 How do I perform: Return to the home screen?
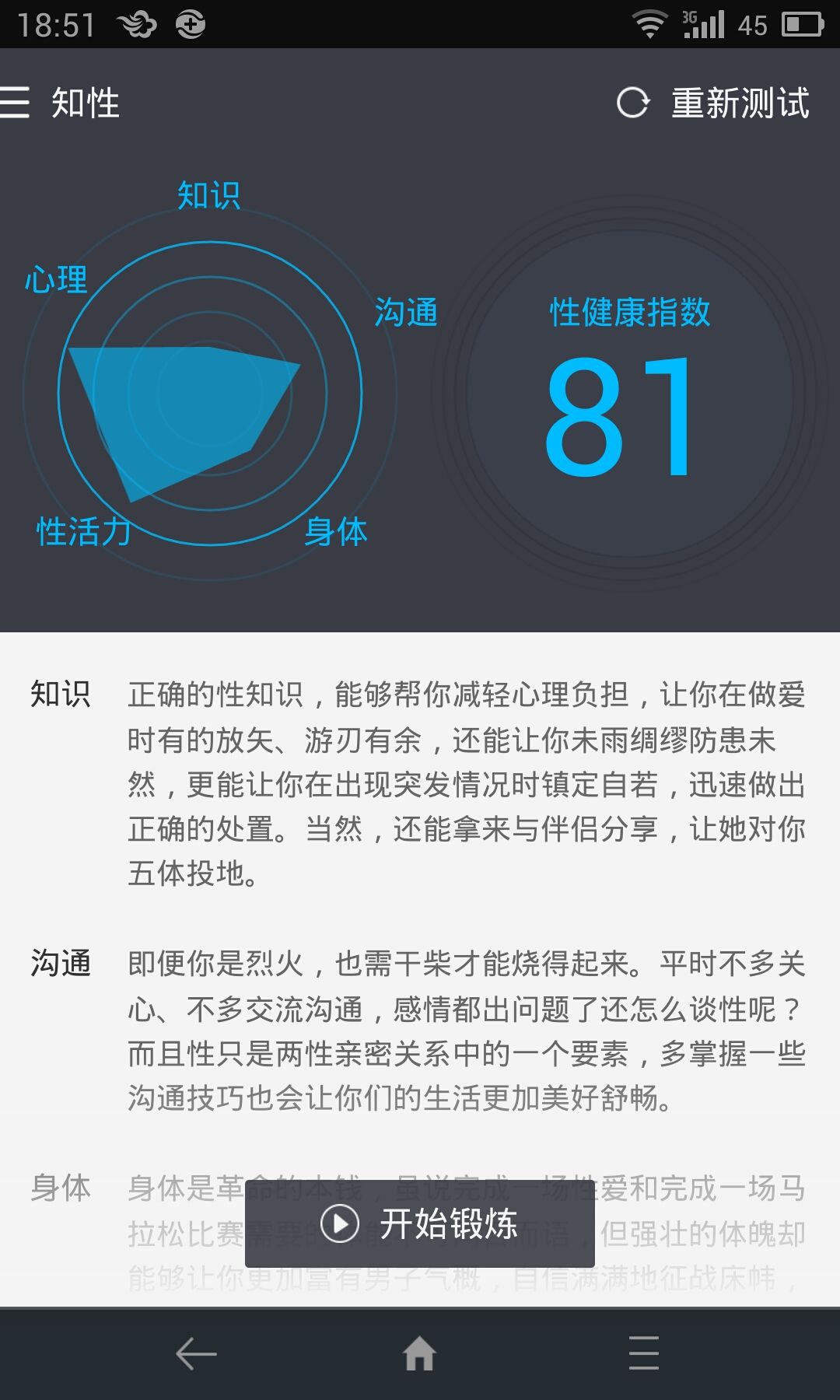point(419,1354)
